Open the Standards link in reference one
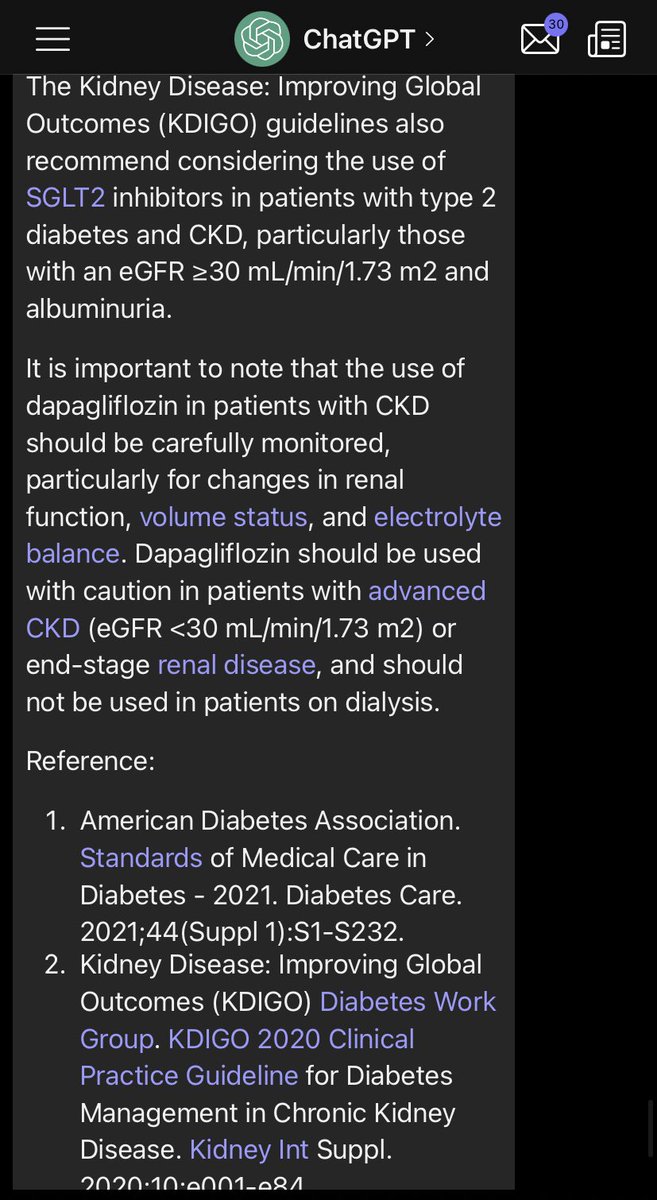 point(141,858)
